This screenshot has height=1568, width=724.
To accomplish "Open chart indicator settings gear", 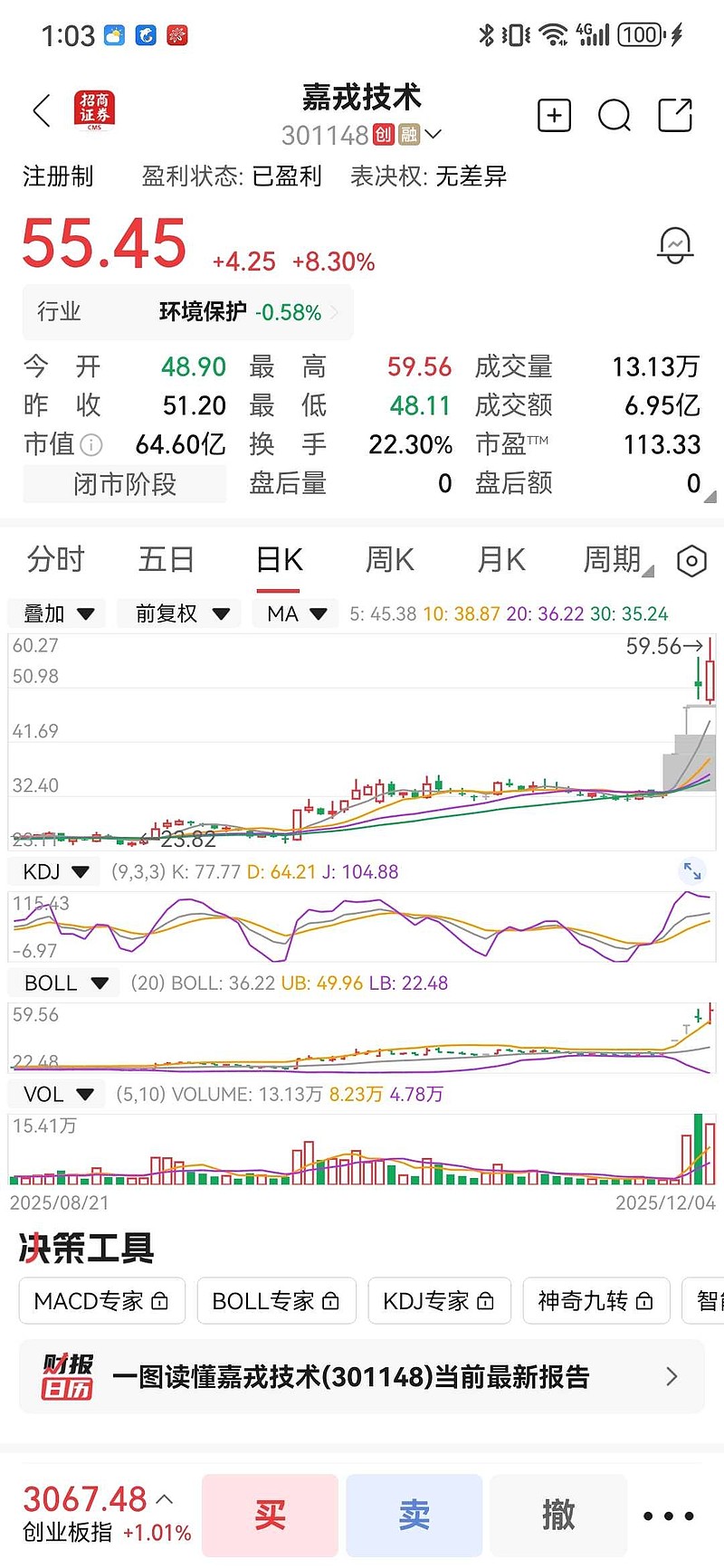I will point(691,561).
